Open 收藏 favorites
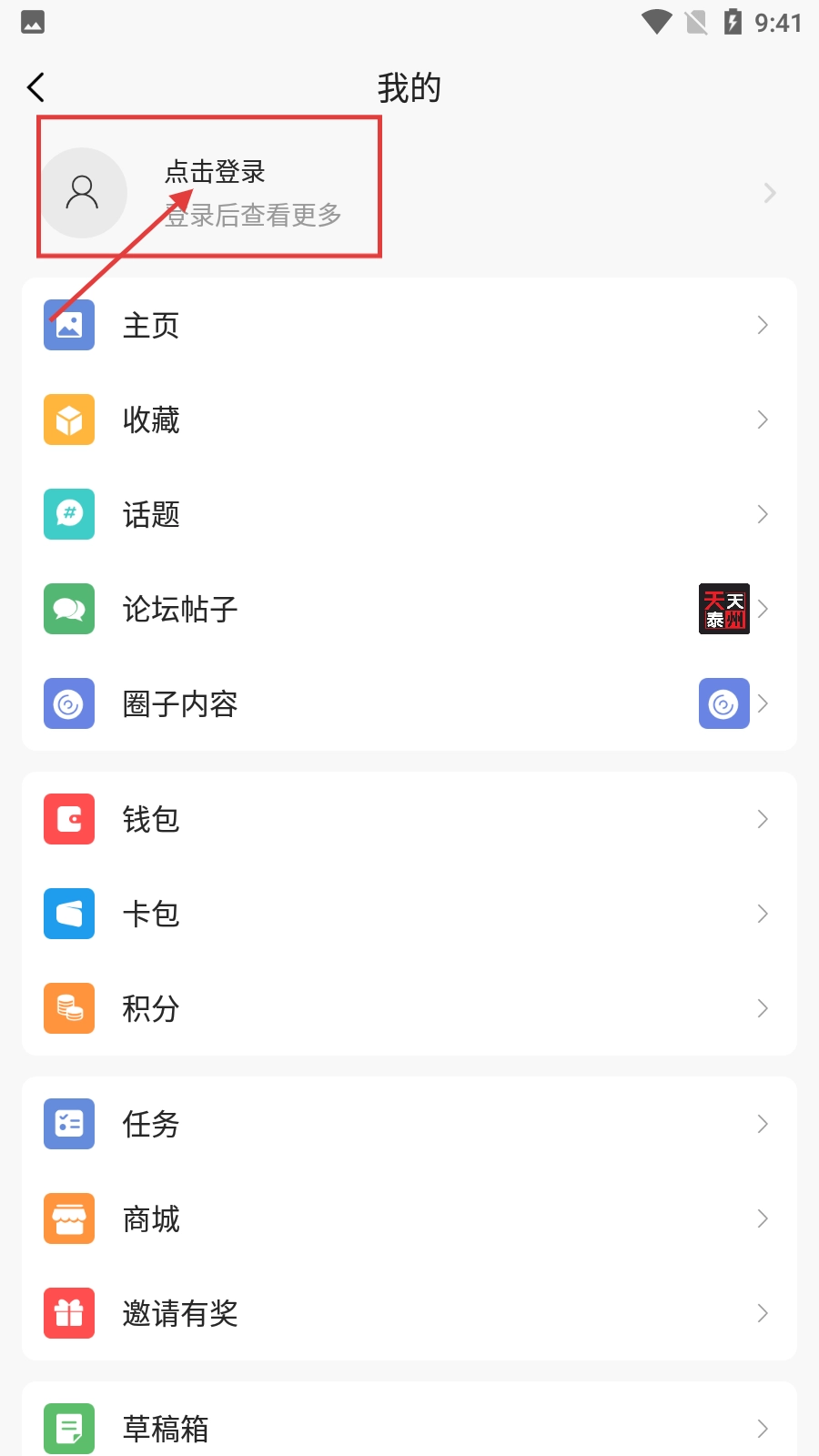Viewport: 819px width, 1456px height. tap(409, 420)
